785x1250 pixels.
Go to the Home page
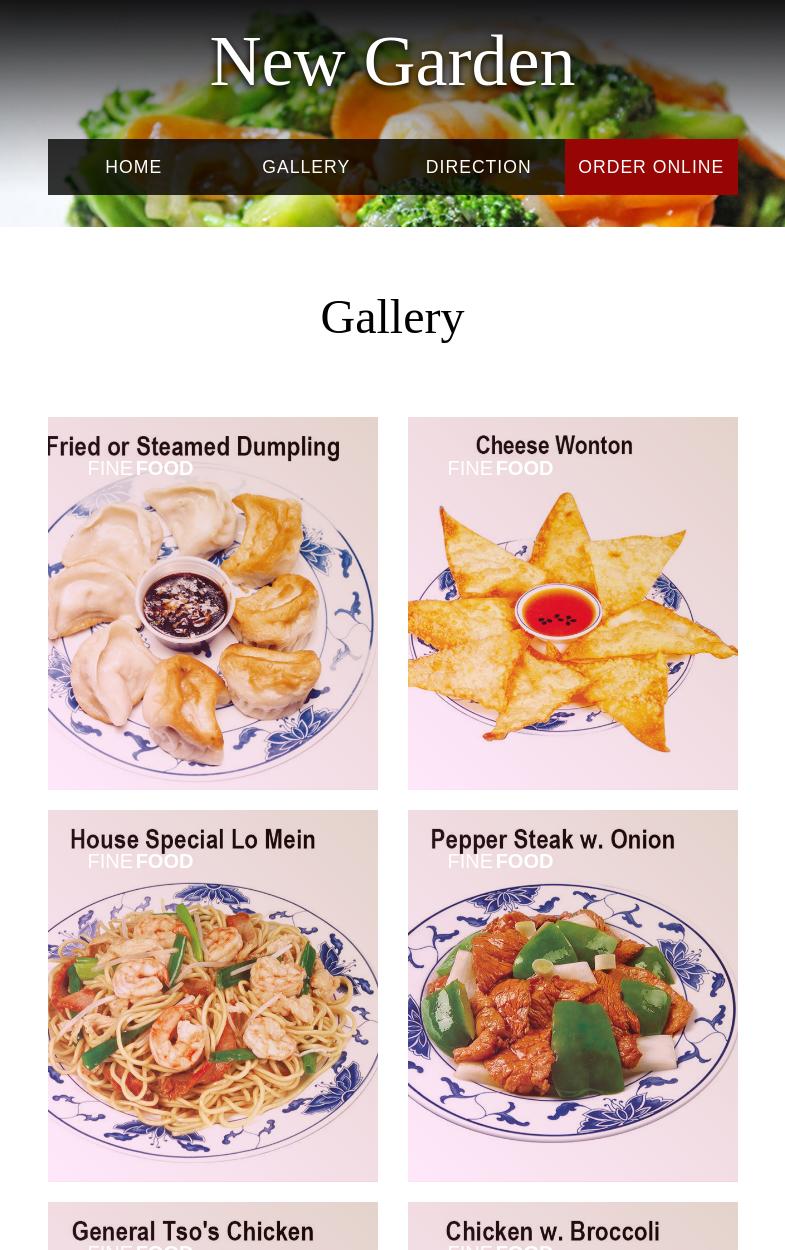coord(134,167)
